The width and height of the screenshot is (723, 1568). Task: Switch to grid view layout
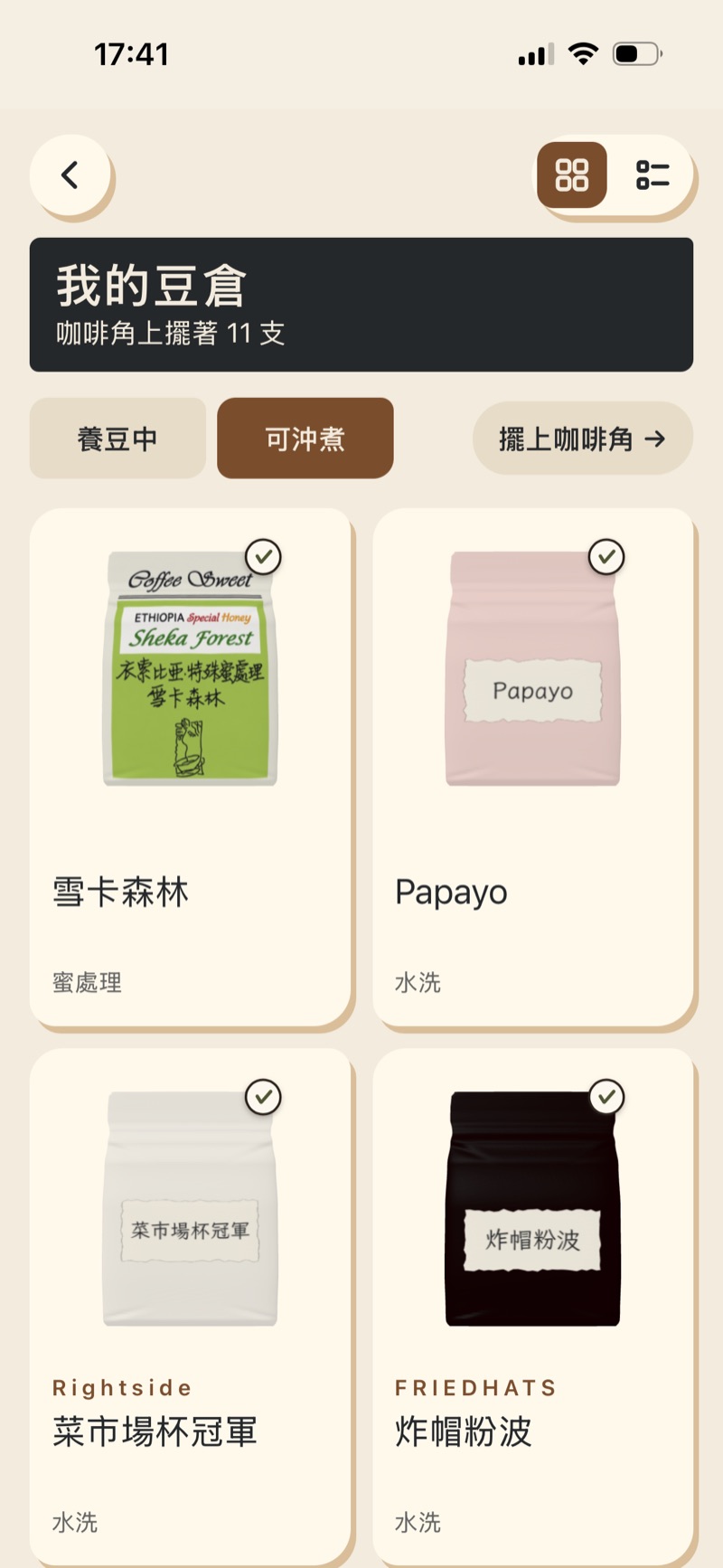point(572,175)
